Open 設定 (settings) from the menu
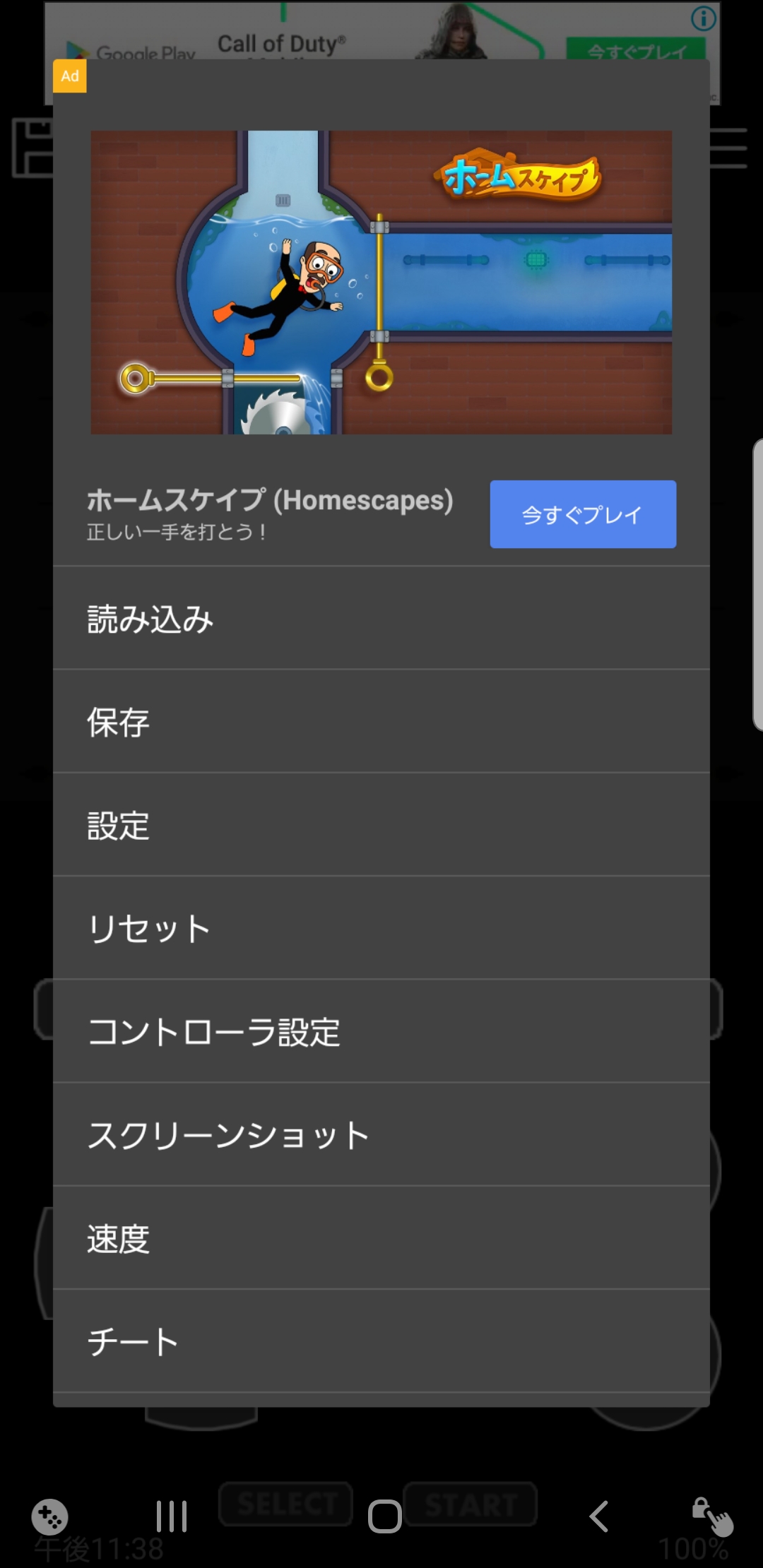Image resolution: width=763 pixels, height=1568 pixels. point(381,825)
